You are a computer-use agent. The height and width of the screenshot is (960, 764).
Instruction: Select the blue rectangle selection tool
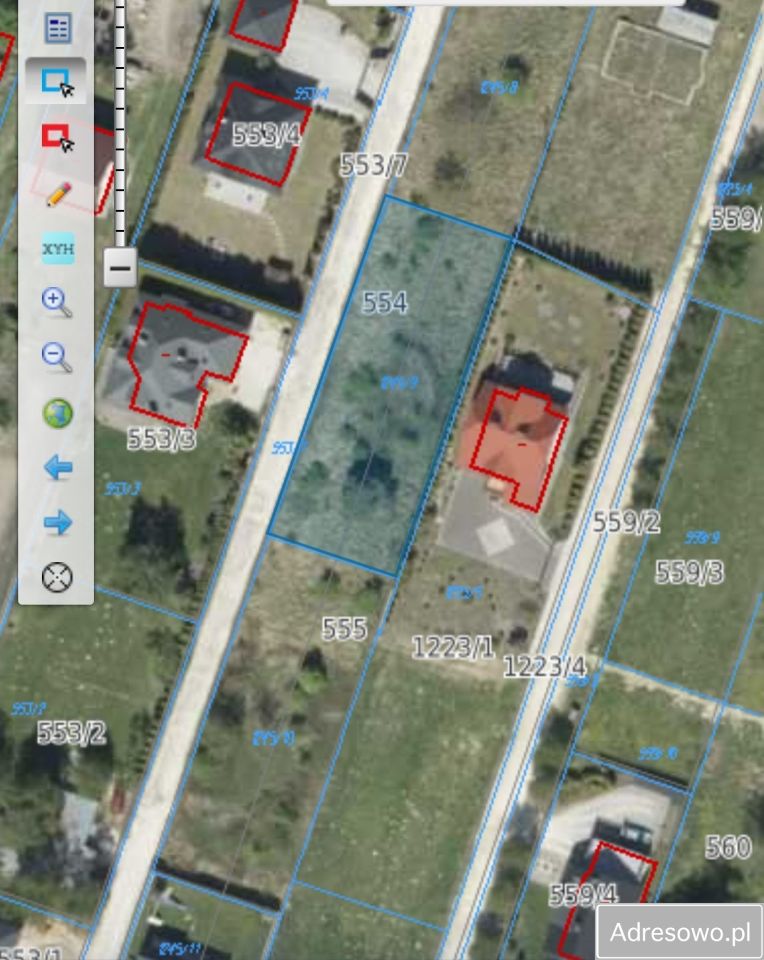[57, 82]
